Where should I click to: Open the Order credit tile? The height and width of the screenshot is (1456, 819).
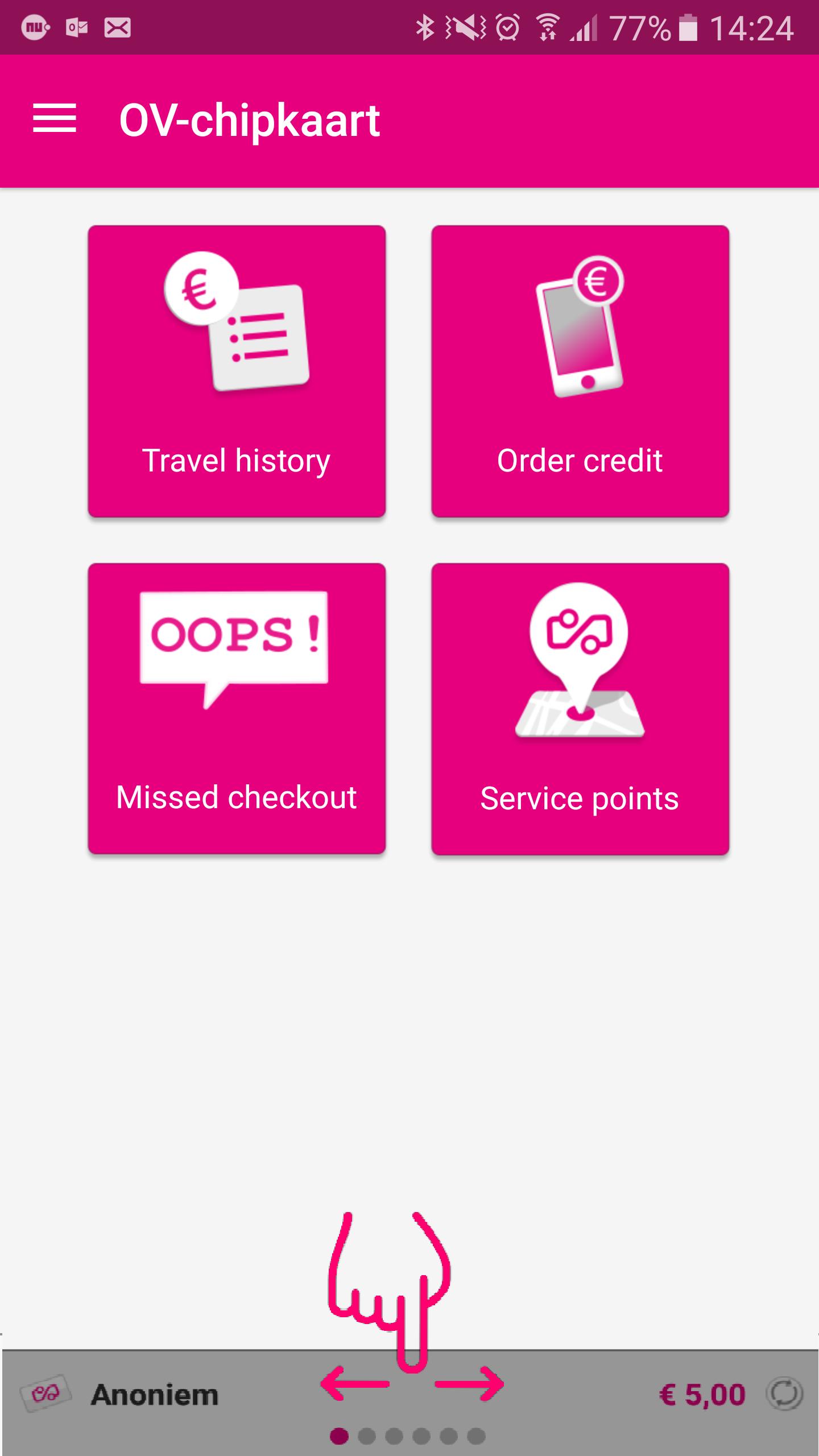(x=580, y=371)
